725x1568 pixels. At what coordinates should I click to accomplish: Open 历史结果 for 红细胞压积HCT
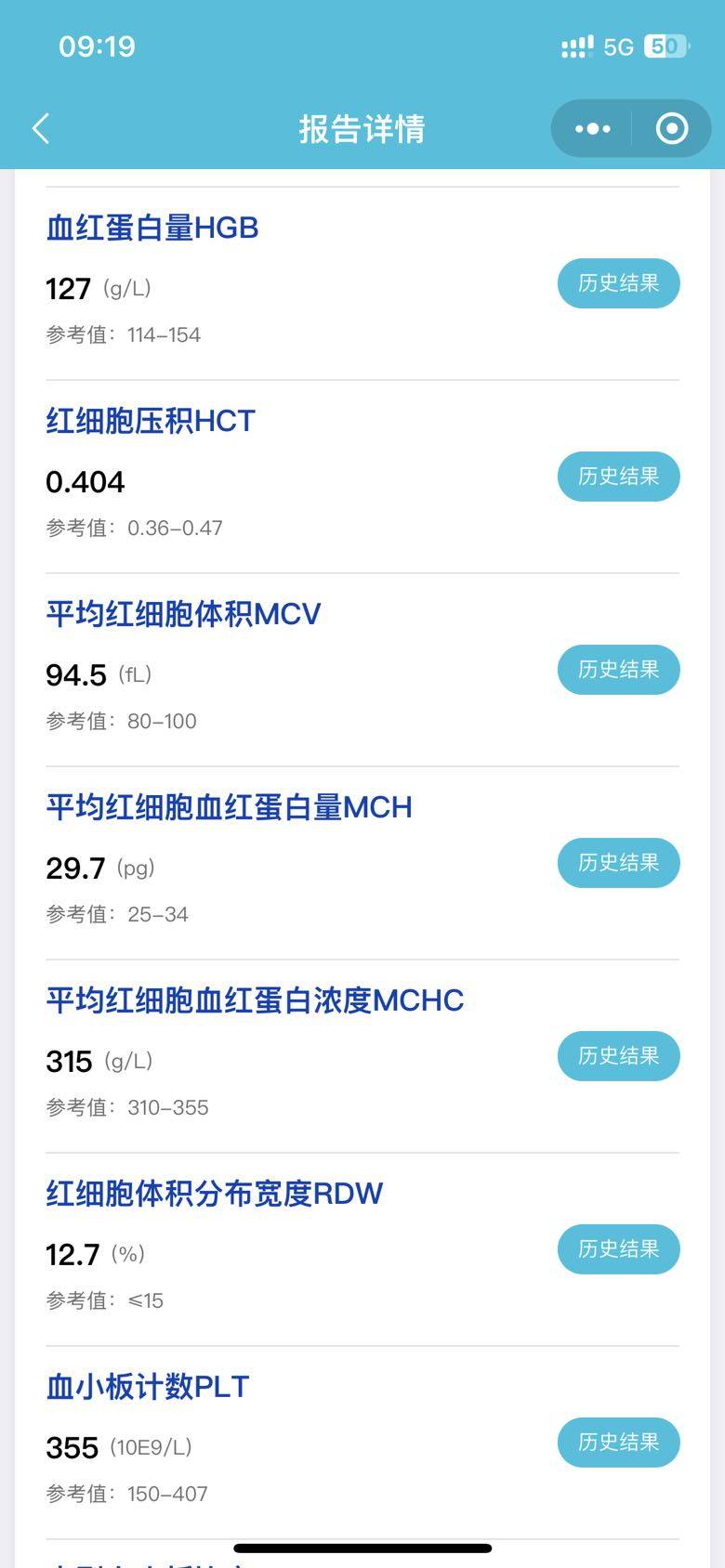click(618, 477)
